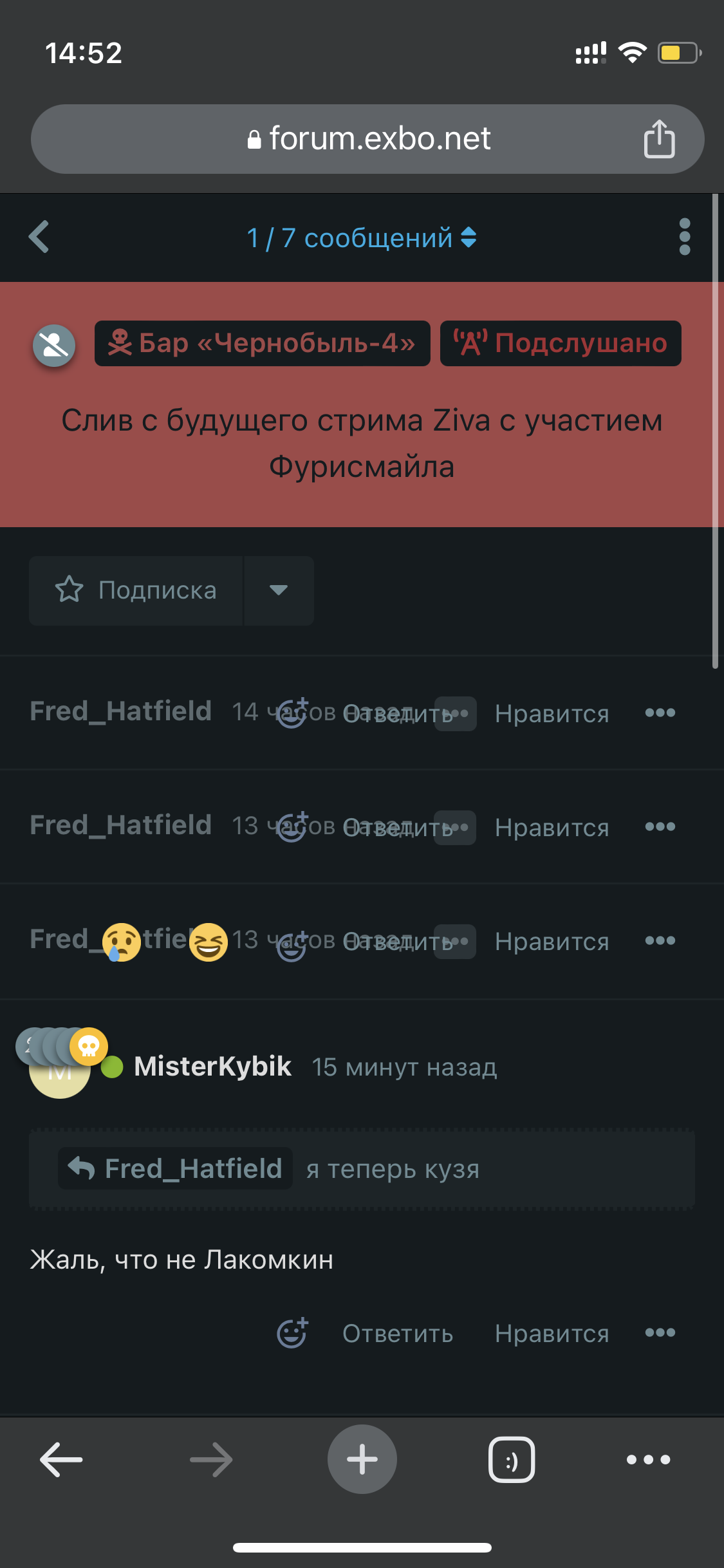Viewport: 724px width, 1568px height.
Task: Open the browser's three-dot menu
Action: pos(648,1459)
